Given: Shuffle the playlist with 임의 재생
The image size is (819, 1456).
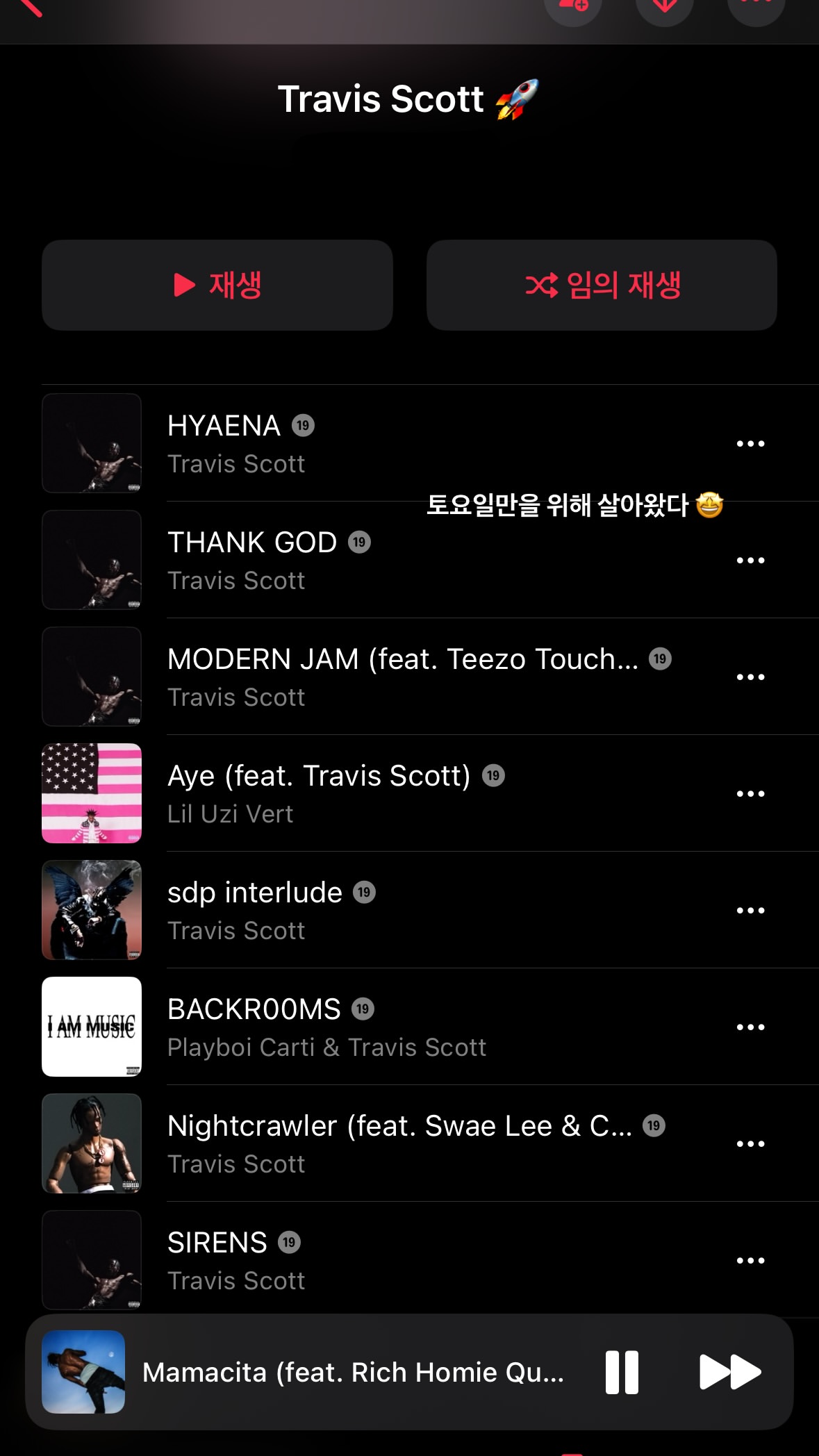Looking at the screenshot, I should [x=602, y=285].
